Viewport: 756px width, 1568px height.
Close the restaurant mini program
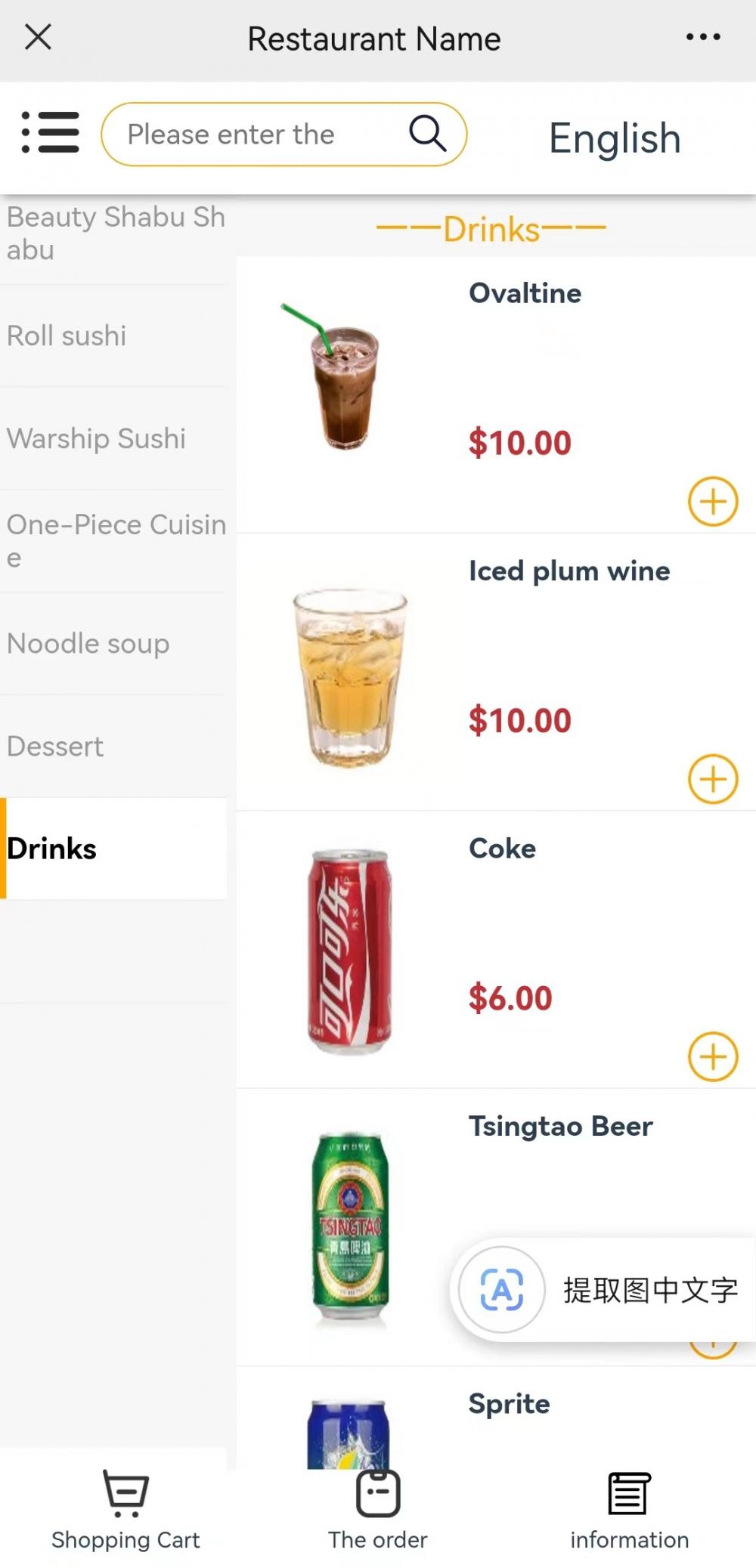pyautogui.click(x=38, y=36)
